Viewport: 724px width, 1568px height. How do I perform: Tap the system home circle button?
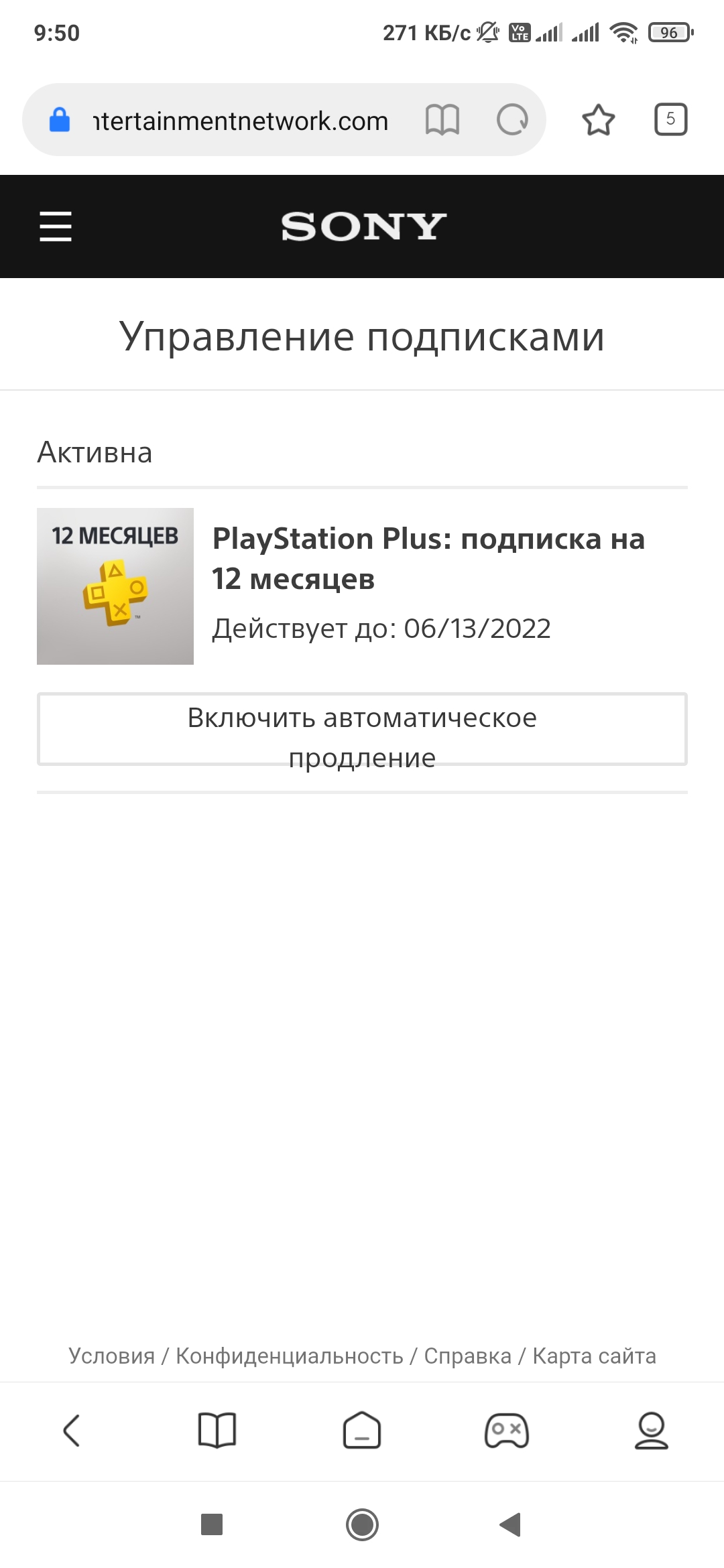coord(362,1524)
